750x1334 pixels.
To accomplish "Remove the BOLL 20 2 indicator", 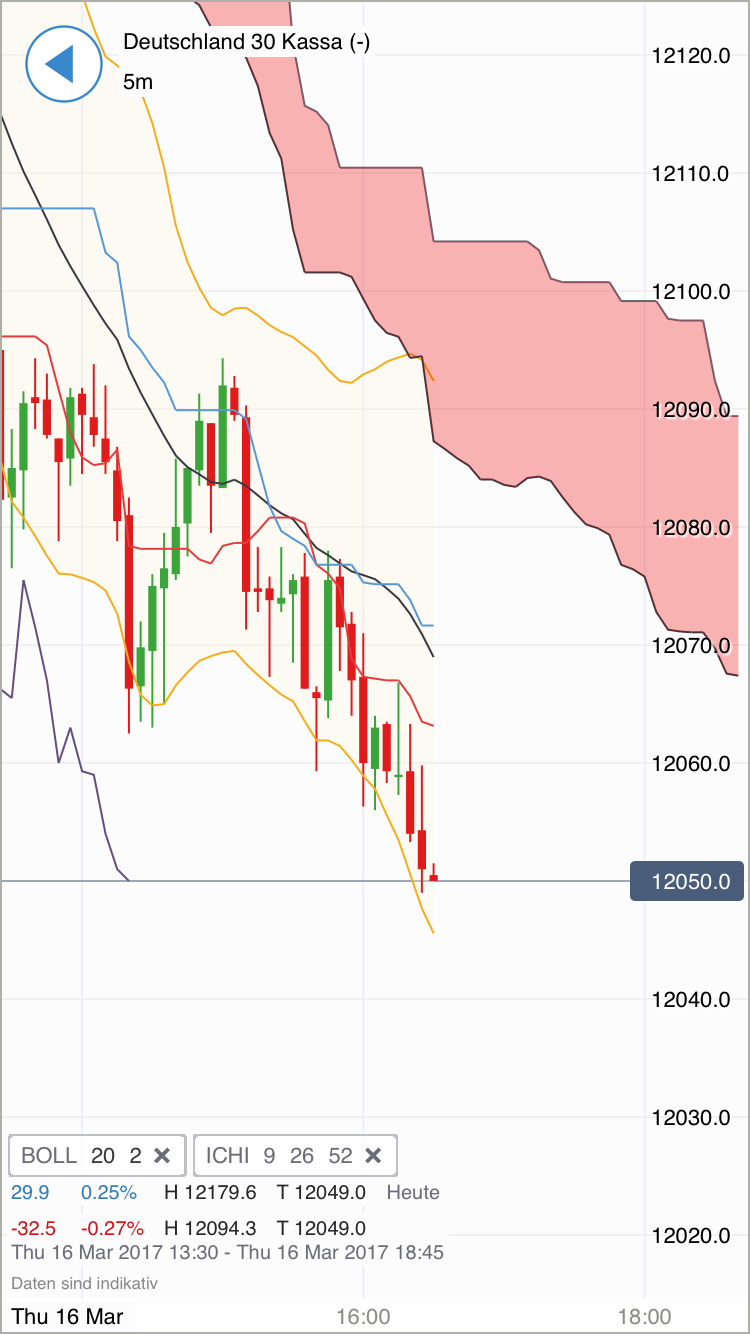I will (162, 1155).
